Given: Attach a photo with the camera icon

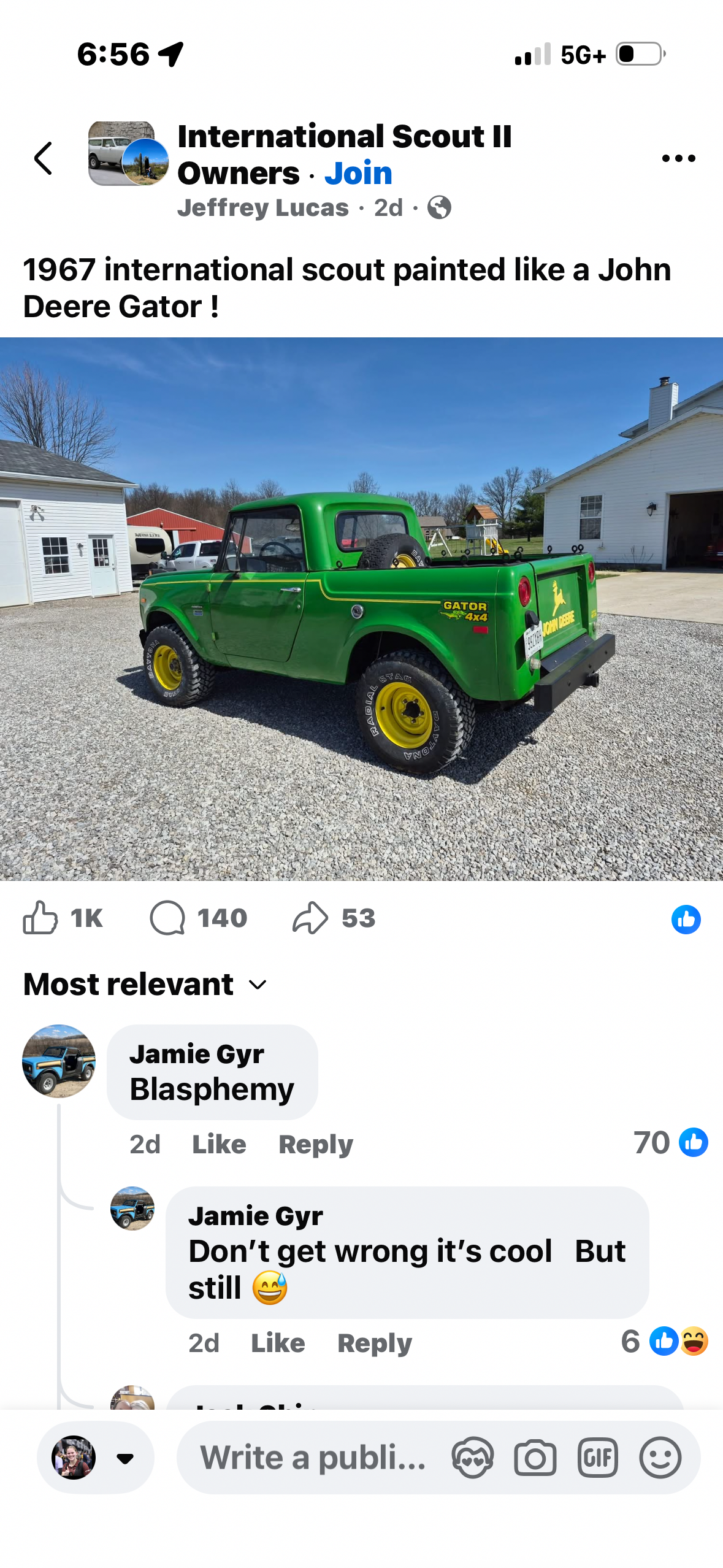Looking at the screenshot, I should (x=535, y=1458).
